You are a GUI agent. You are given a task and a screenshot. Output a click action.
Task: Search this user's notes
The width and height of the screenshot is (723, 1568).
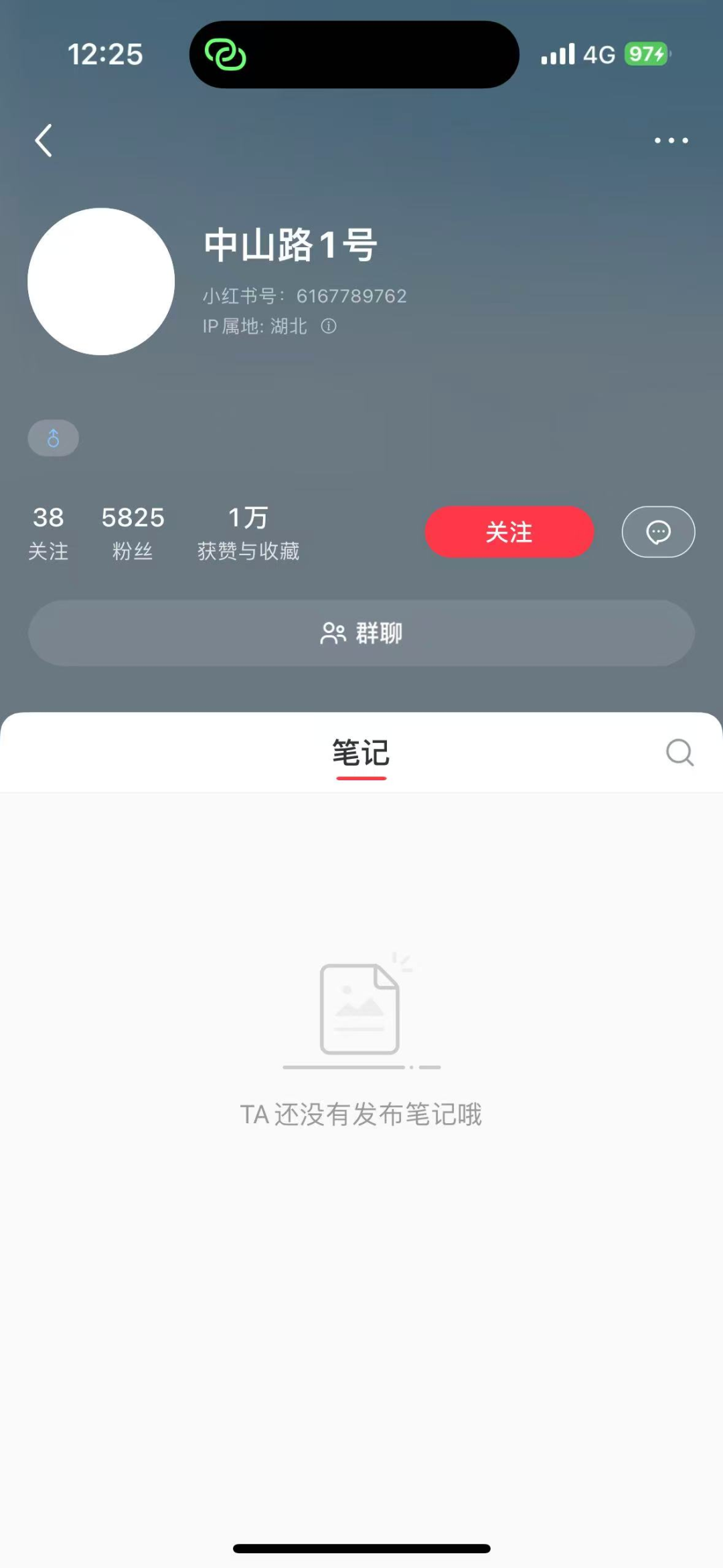coord(679,752)
